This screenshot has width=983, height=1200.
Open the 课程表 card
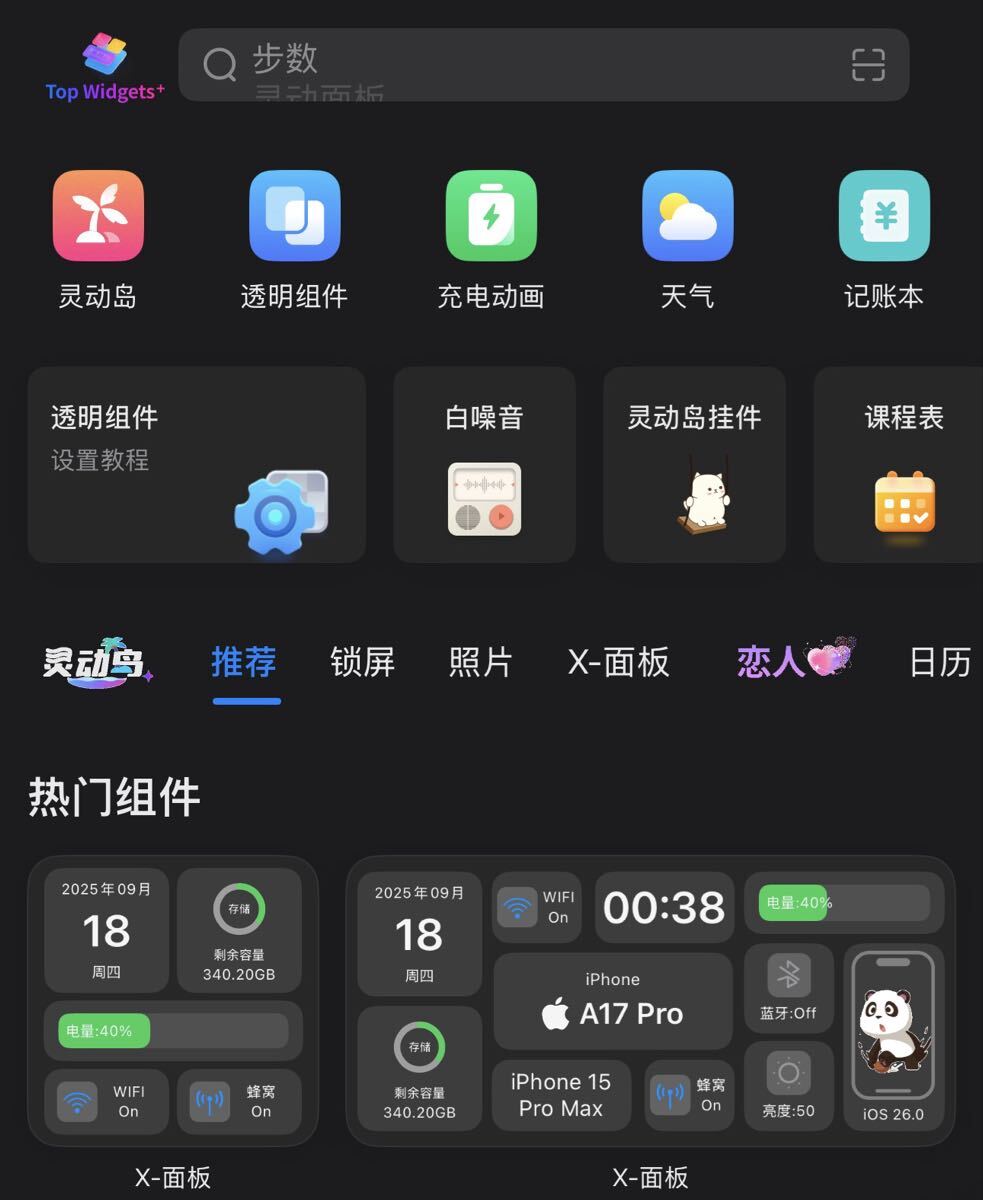point(900,464)
